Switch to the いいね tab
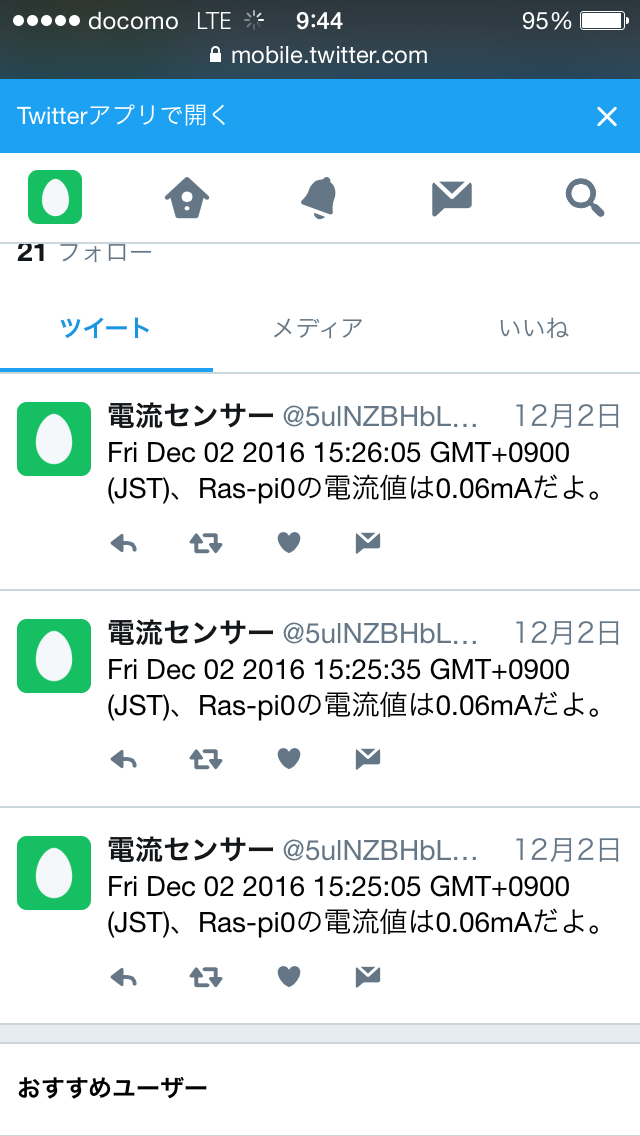The image size is (640, 1136). click(x=534, y=328)
